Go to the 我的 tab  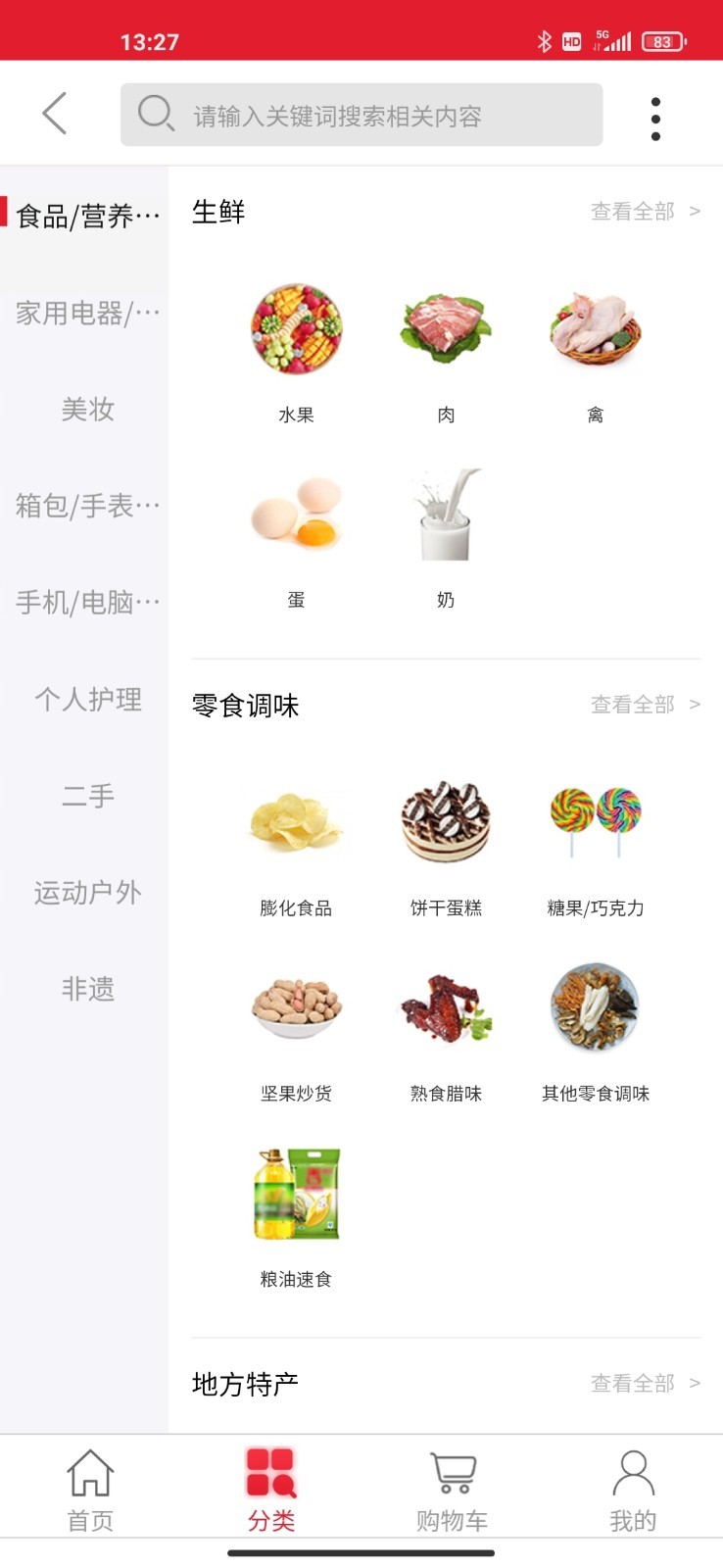click(x=633, y=1490)
